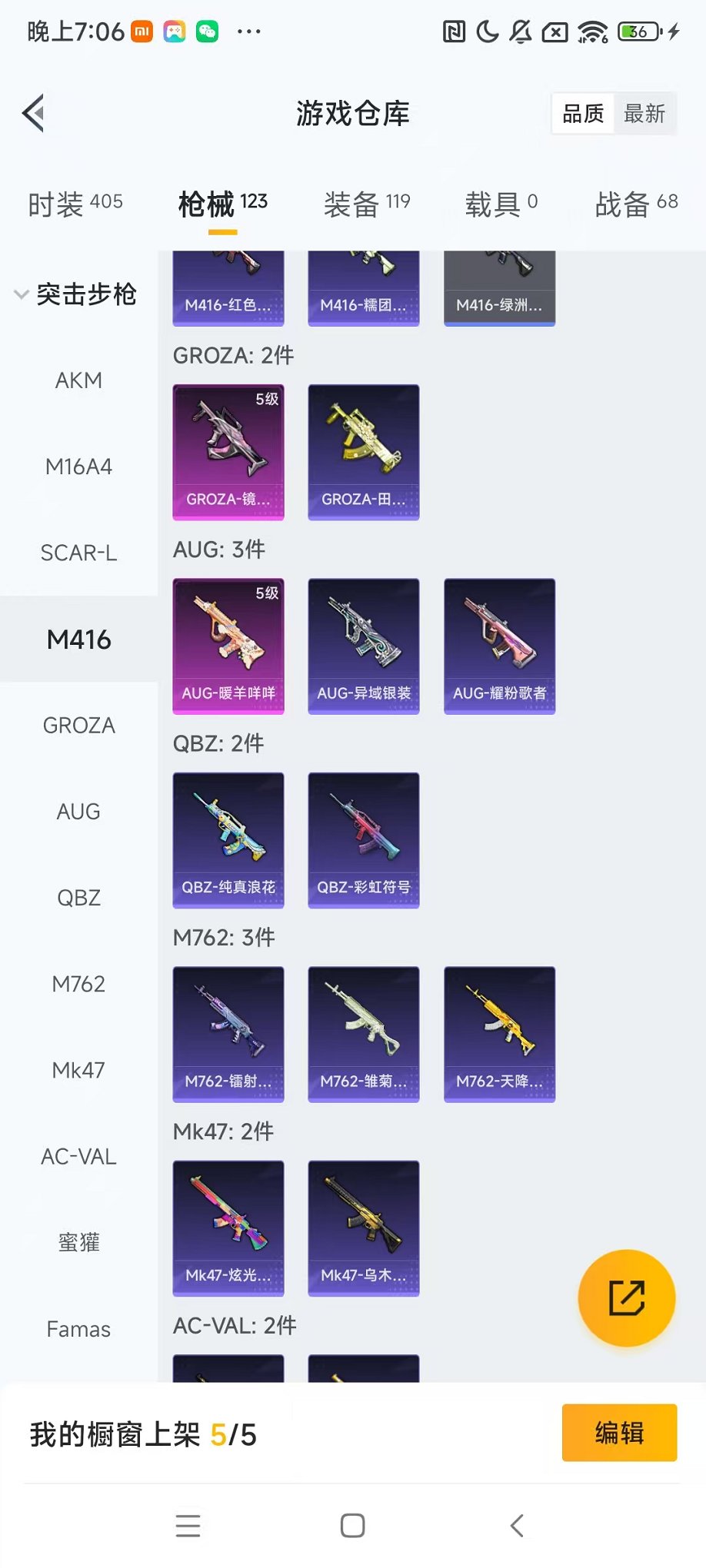Open the QBZ-彩虹符号 skin

(364, 839)
